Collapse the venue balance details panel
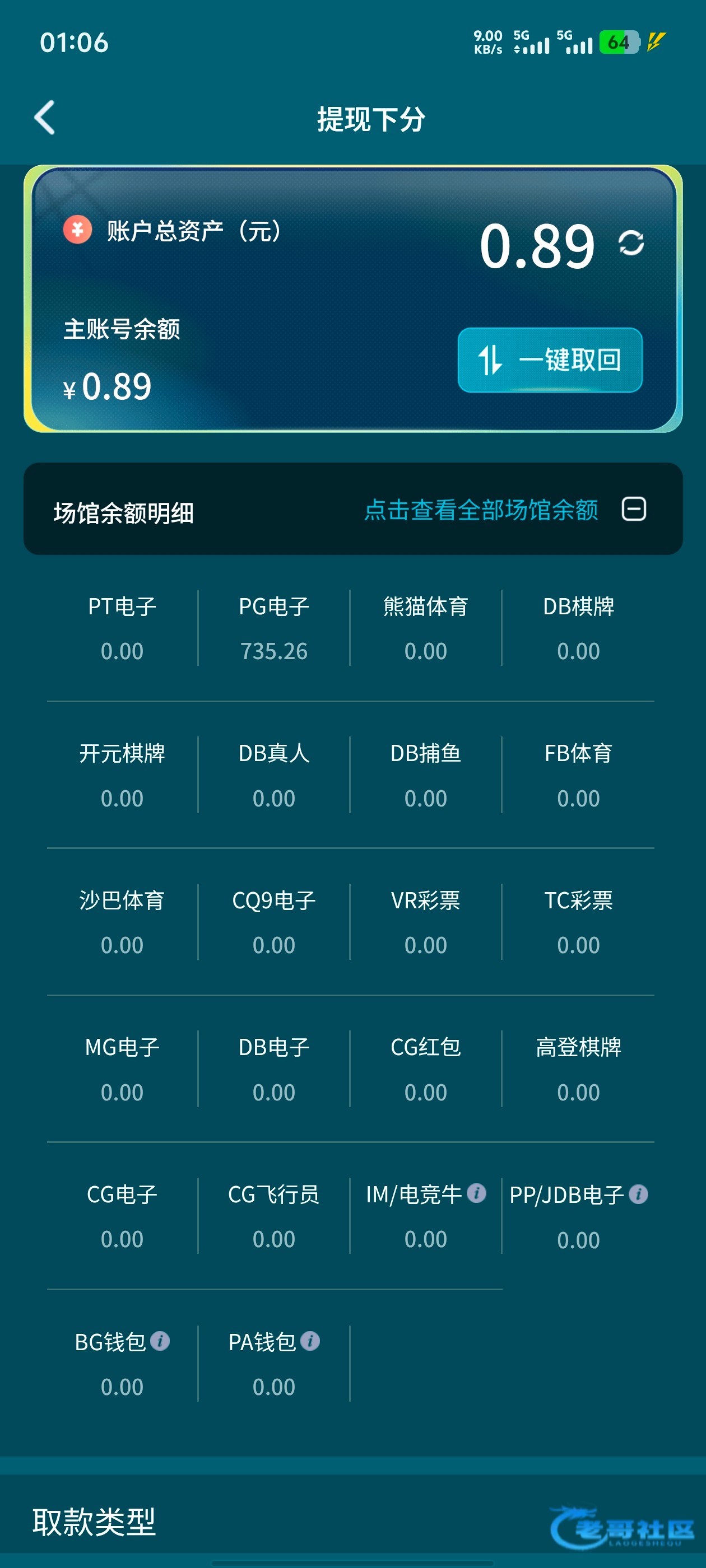The image size is (706, 1568). pos(634,509)
